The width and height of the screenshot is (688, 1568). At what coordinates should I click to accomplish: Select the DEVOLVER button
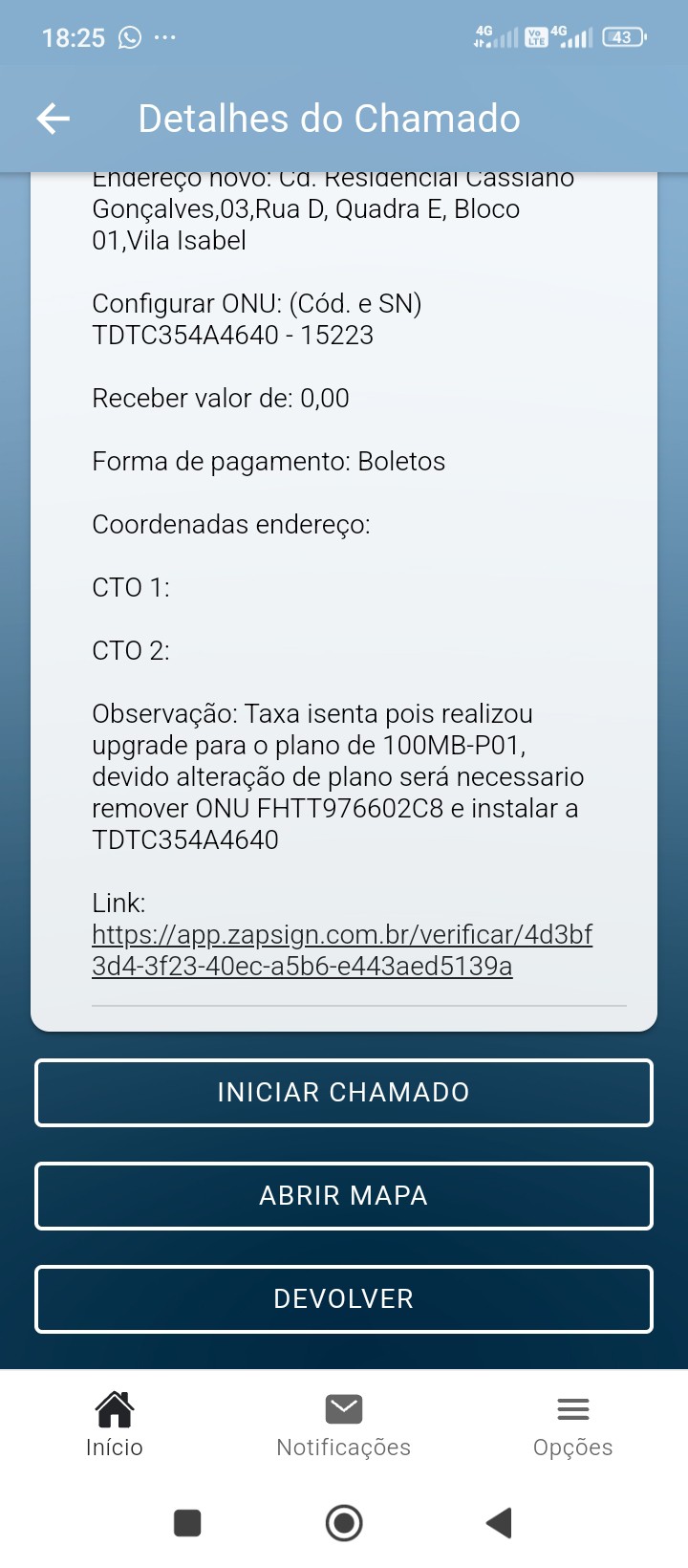tap(344, 1299)
